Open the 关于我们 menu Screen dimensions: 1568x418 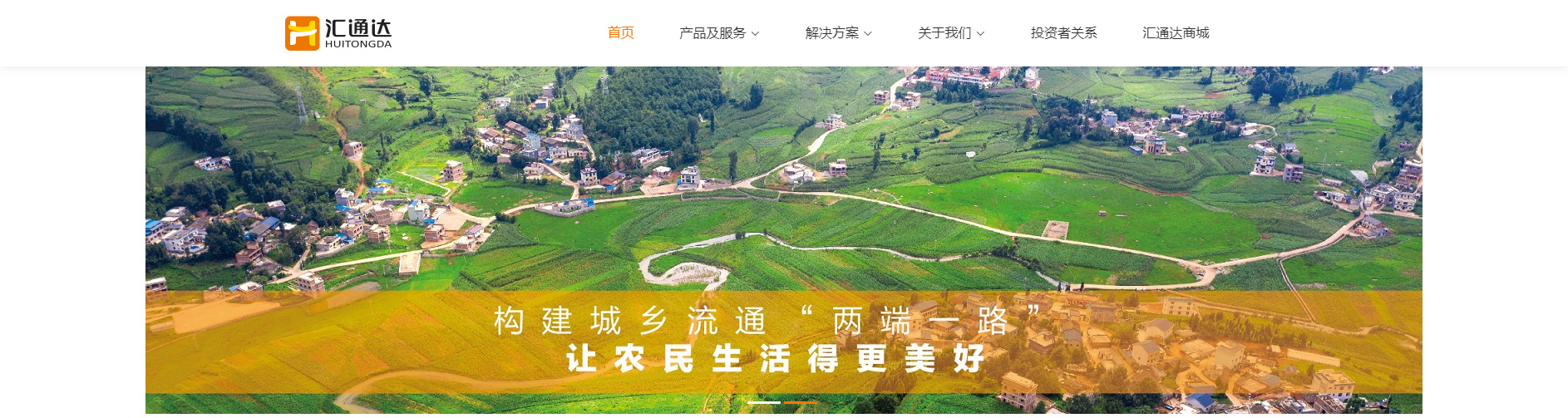pyautogui.click(x=950, y=33)
